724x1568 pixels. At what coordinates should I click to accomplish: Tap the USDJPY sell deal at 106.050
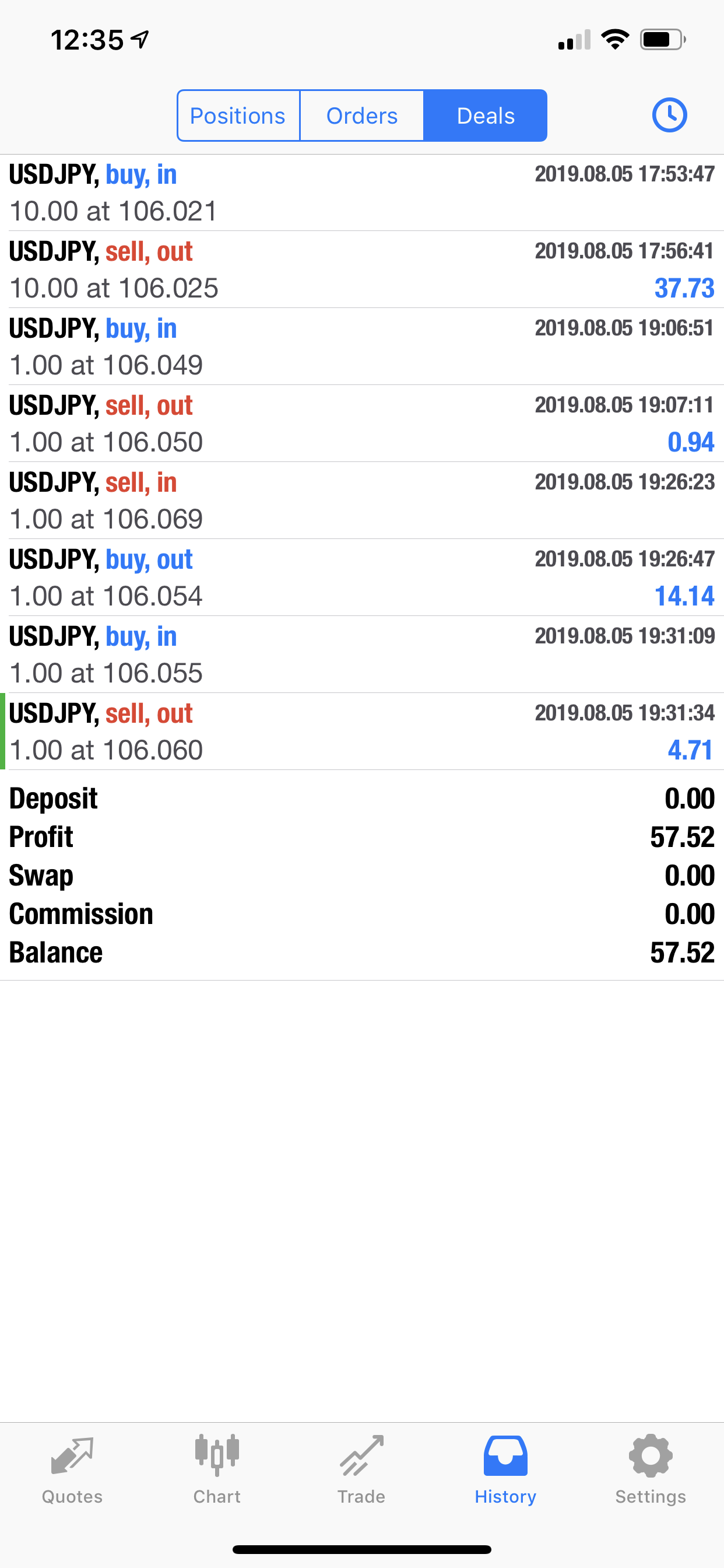(362, 423)
